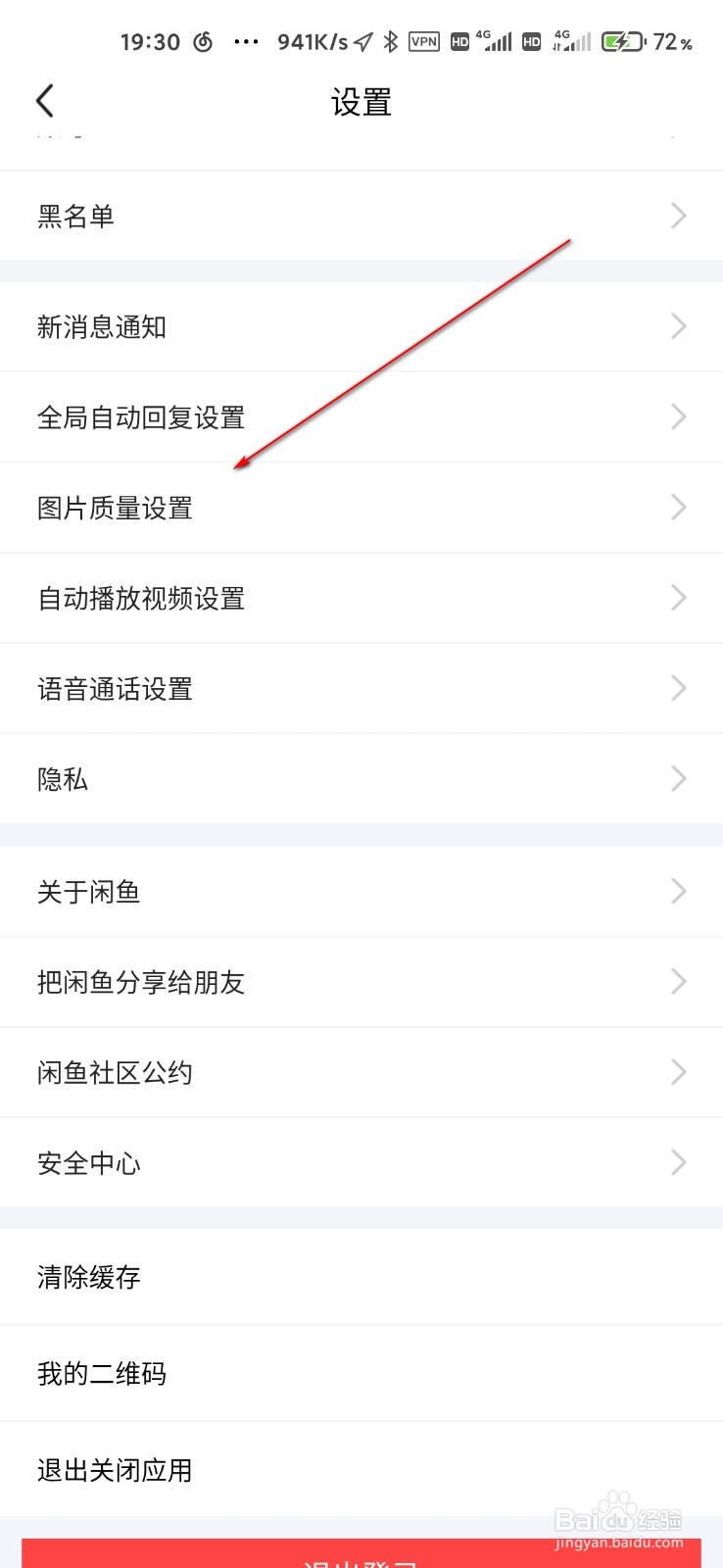Read the 闲鱼社区公约 community rules
The width and height of the screenshot is (723, 1568).
tap(114, 1072)
